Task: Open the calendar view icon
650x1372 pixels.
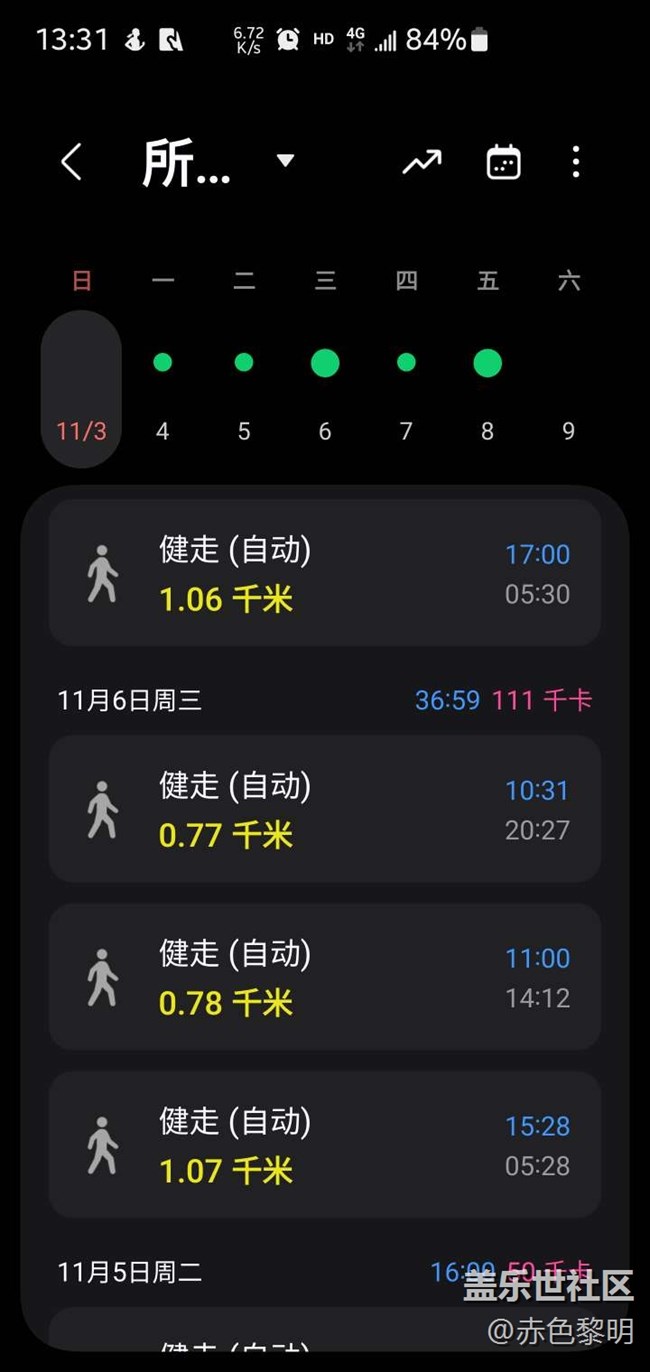Action: (x=504, y=162)
